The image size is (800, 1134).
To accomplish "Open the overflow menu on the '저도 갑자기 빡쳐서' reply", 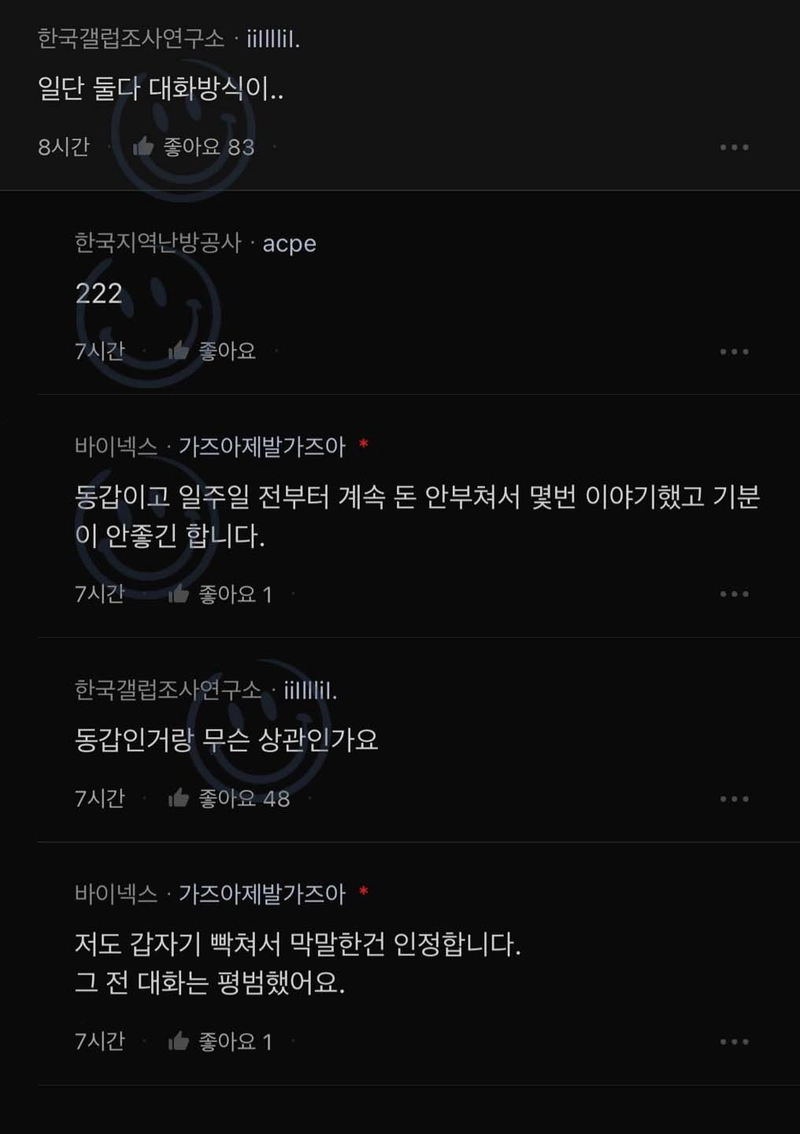I will 734,1042.
